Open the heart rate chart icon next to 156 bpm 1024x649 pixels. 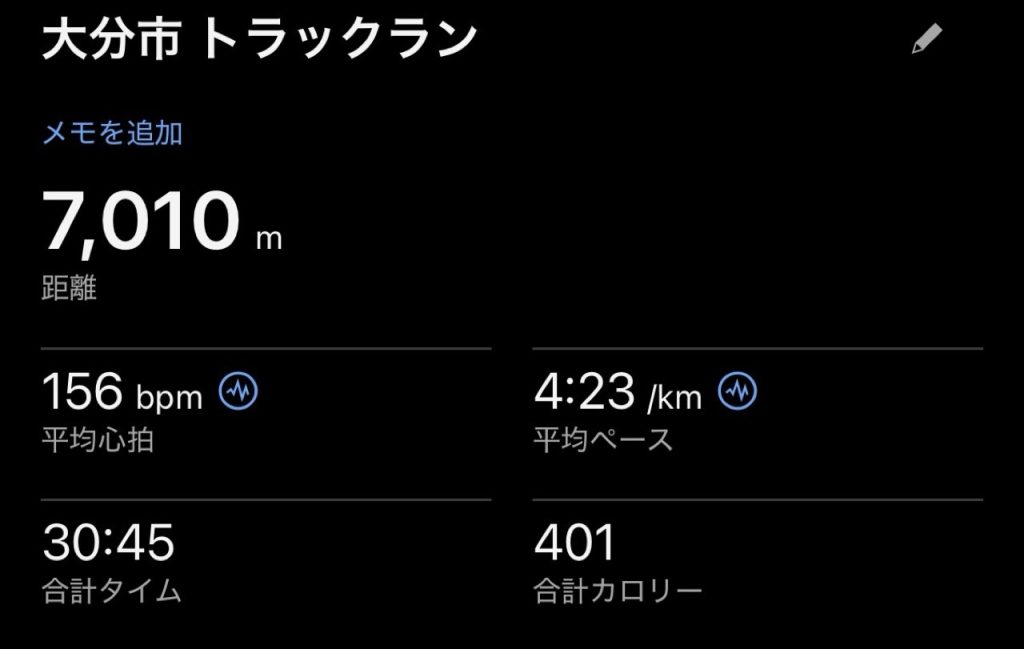click(x=238, y=392)
